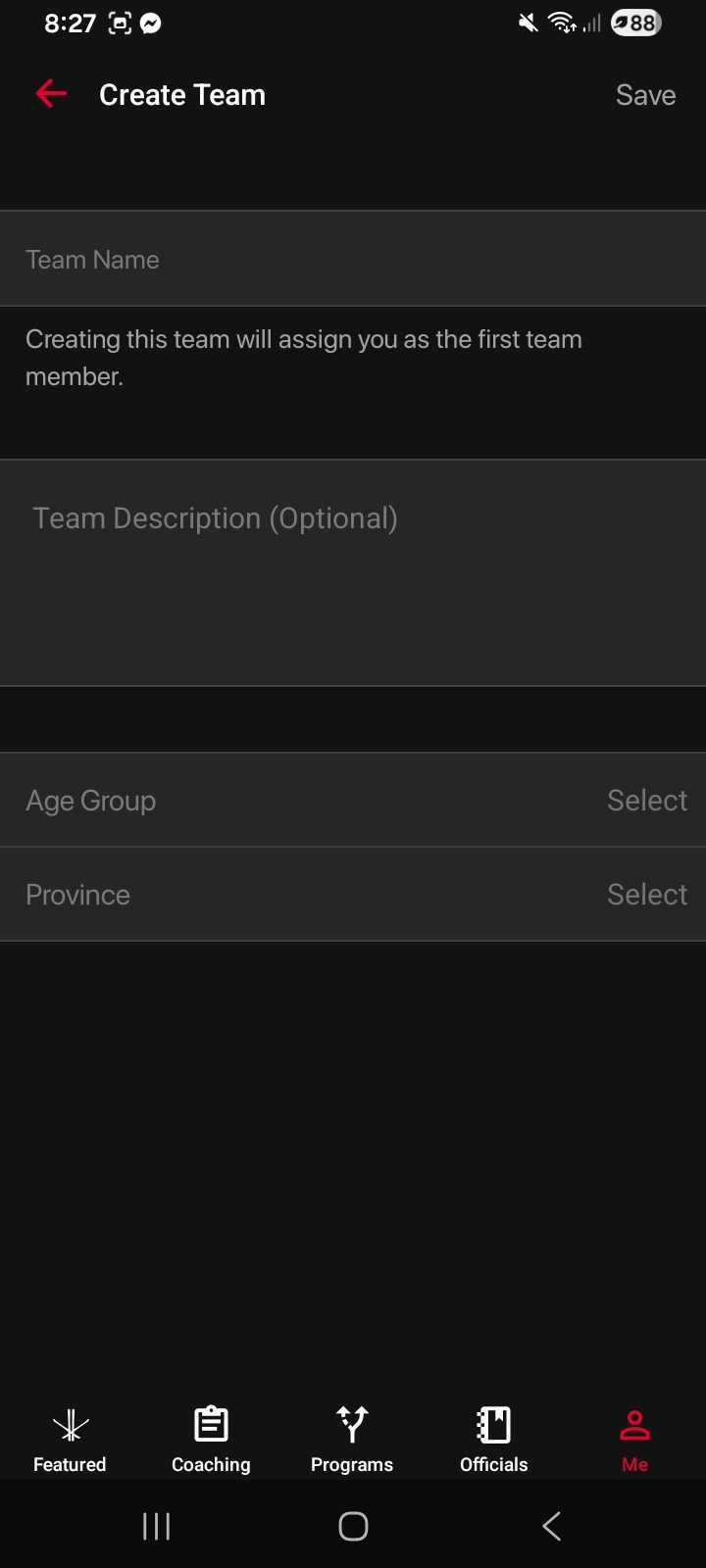Select the Coaching clipboard icon

(x=210, y=1426)
